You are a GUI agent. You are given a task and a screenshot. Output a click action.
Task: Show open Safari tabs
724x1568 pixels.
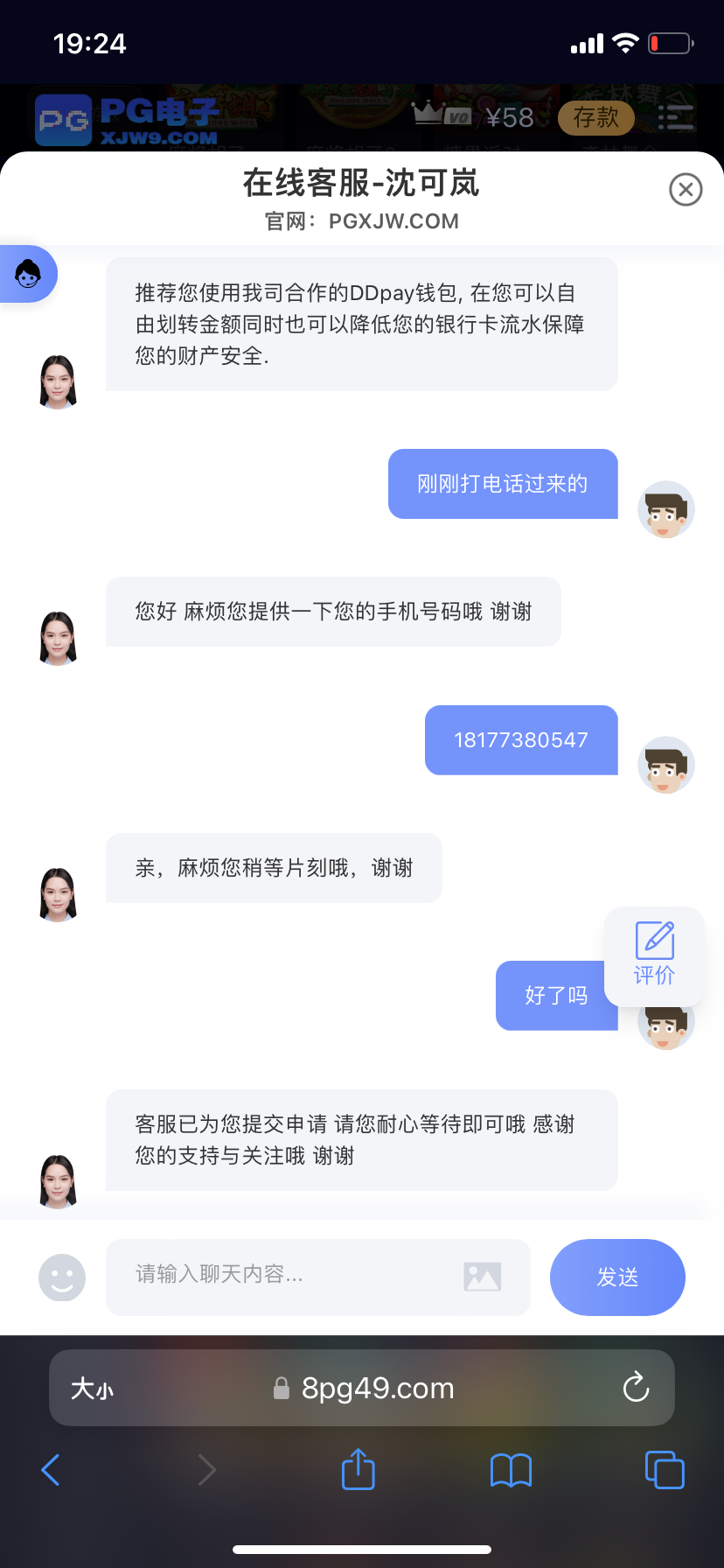point(664,1470)
